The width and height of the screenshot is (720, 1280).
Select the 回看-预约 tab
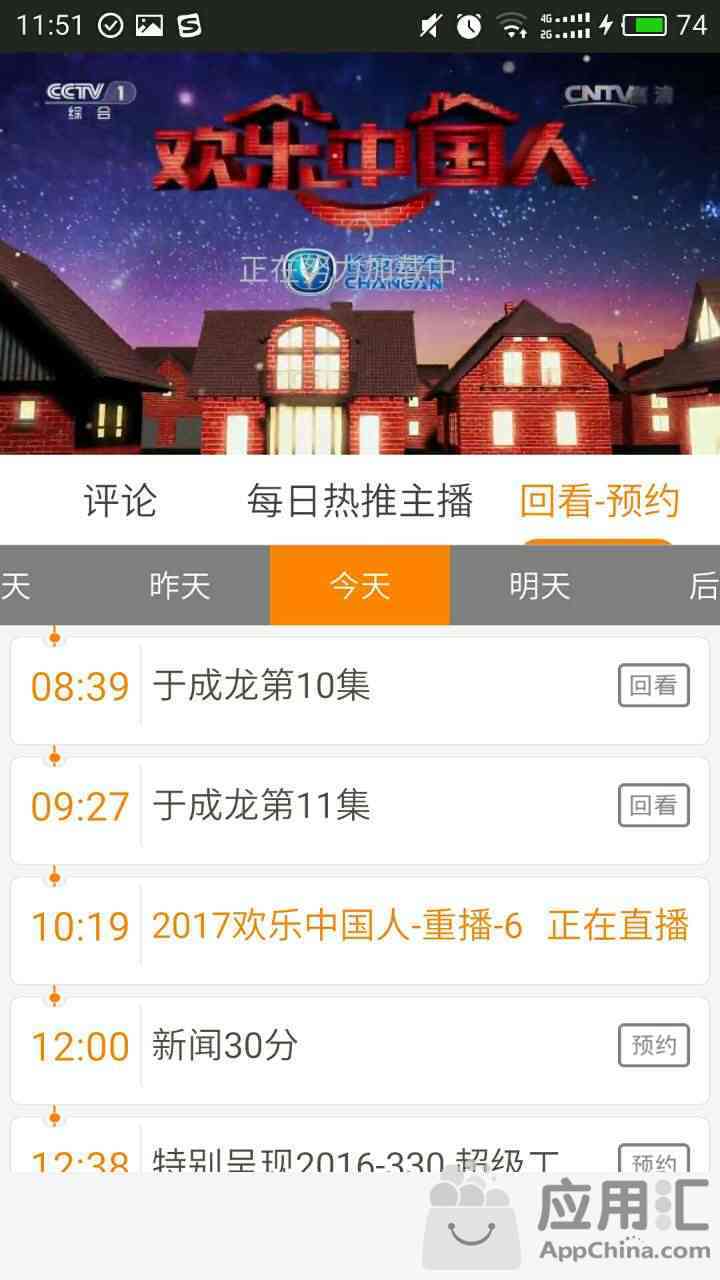click(599, 501)
